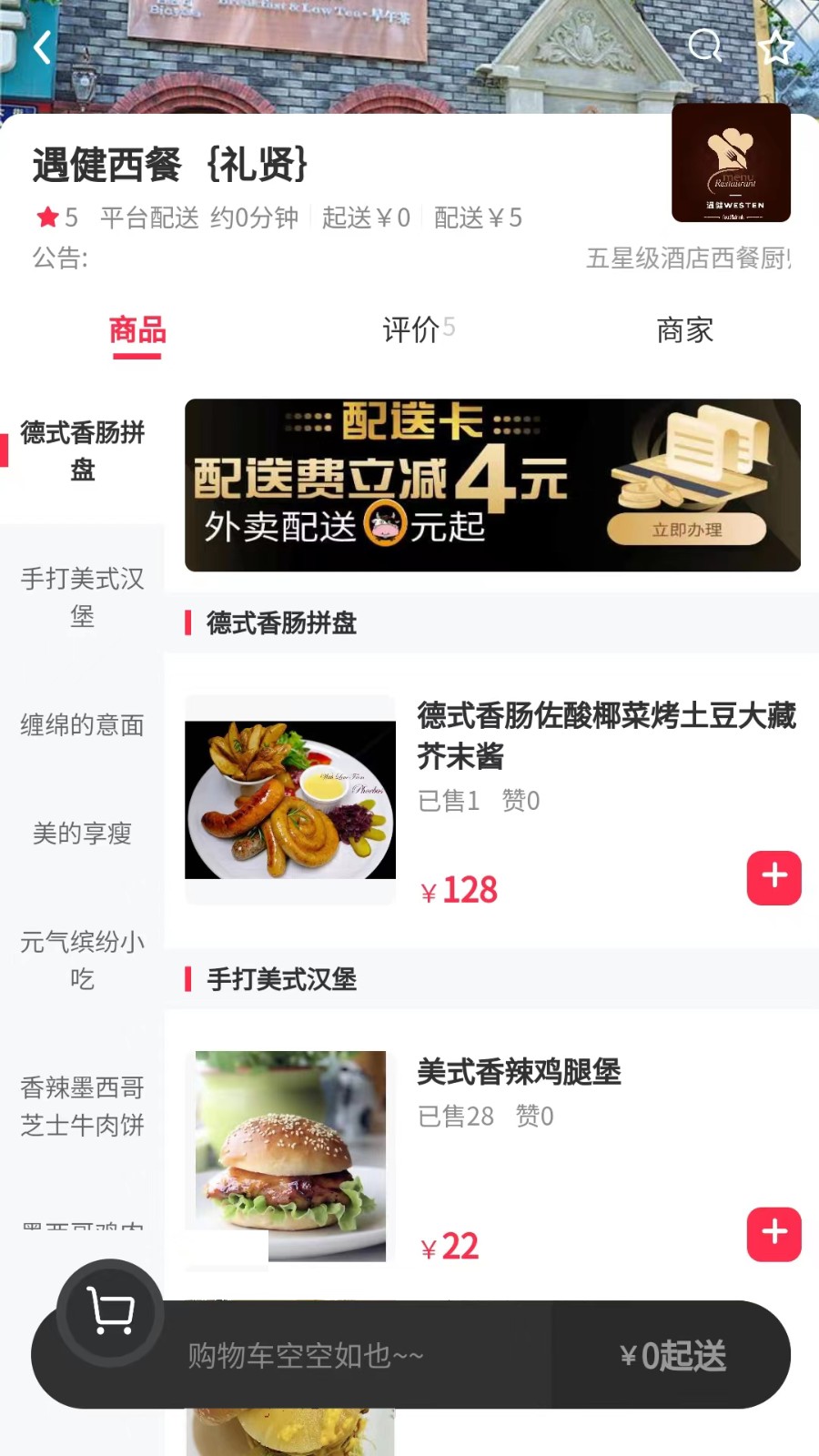The height and width of the screenshot is (1456, 819).
Task: Favorite this restaurant with the star icon
Action: 776,46
